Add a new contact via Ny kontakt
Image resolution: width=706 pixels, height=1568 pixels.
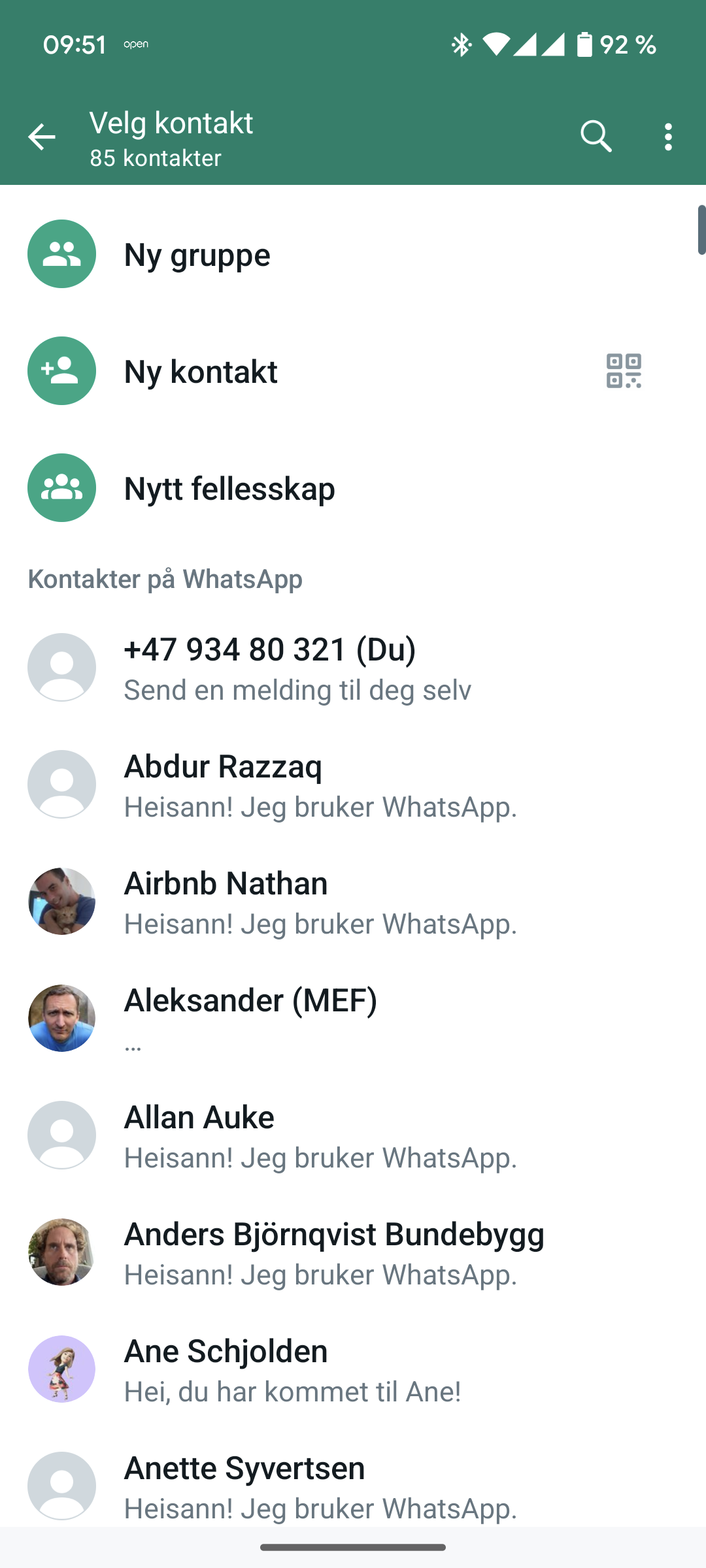[201, 371]
